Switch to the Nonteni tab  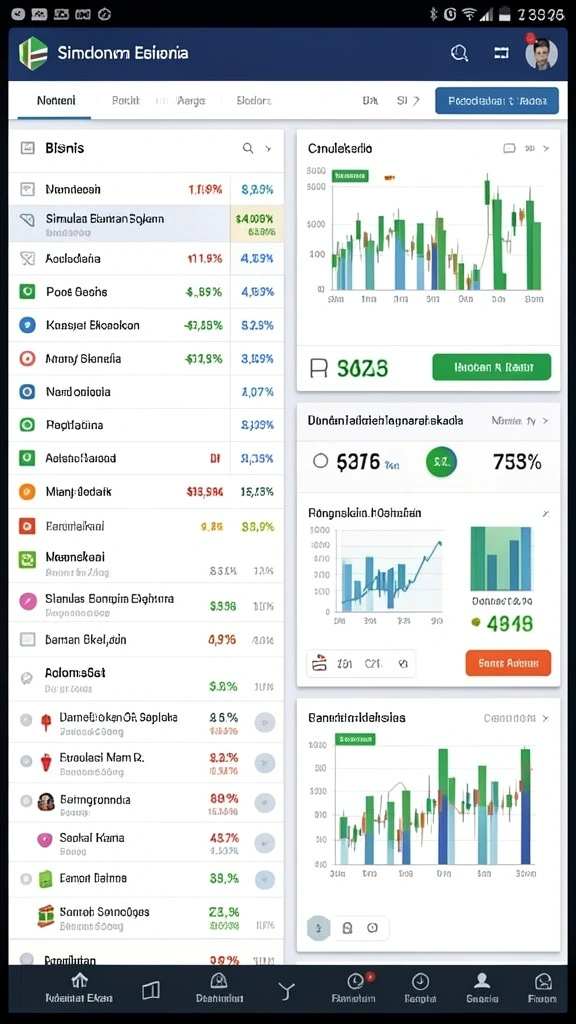56,101
